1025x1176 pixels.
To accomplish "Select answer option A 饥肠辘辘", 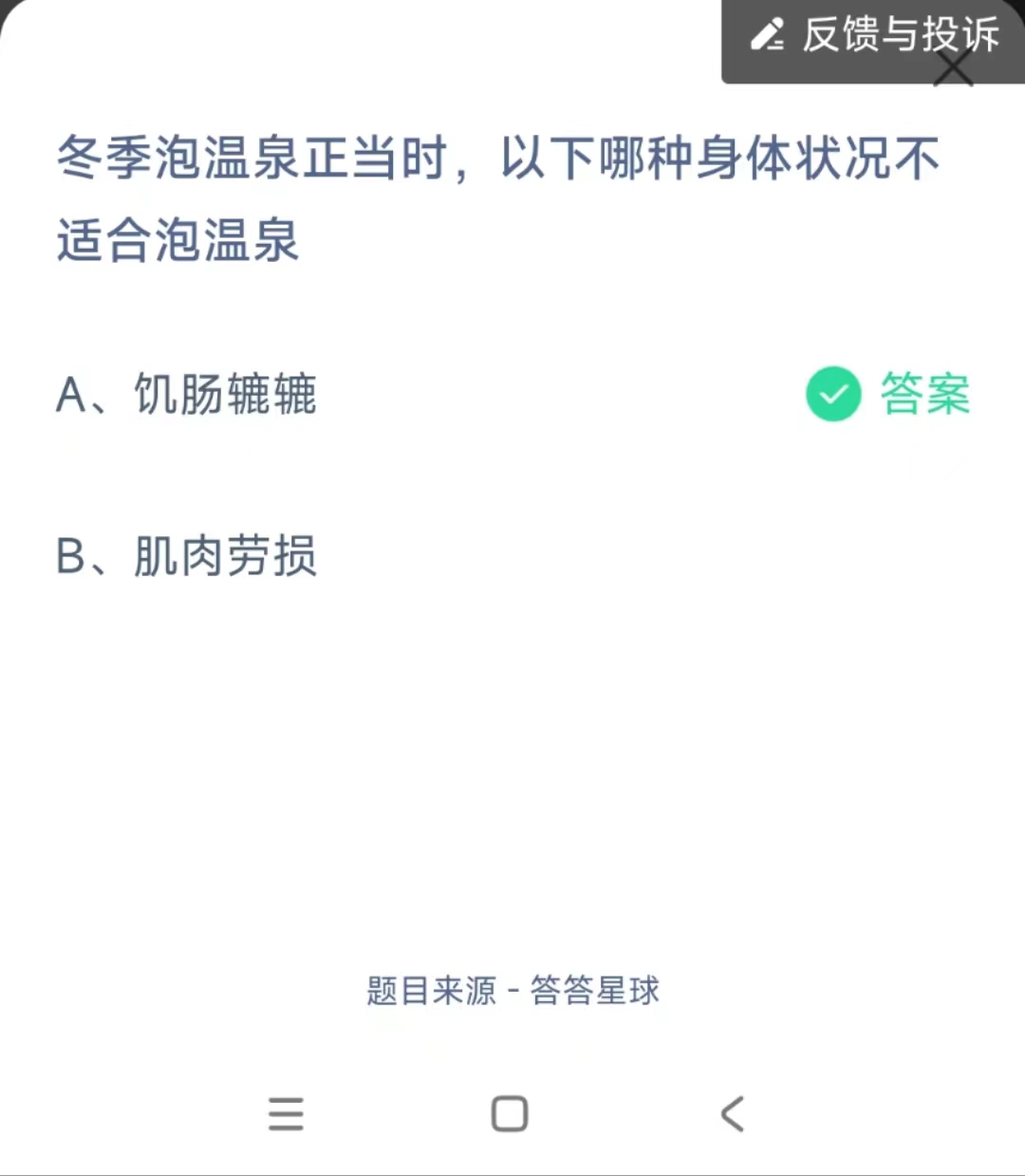I will [x=187, y=395].
